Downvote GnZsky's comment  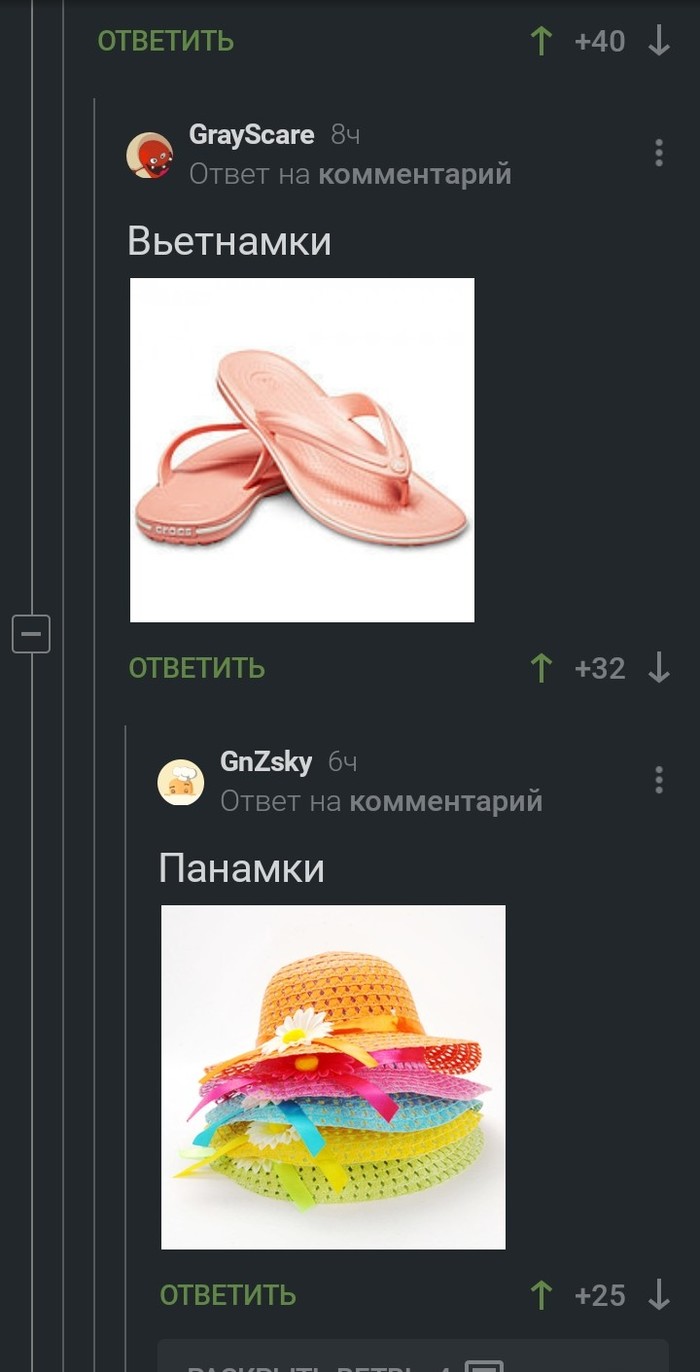point(658,1296)
